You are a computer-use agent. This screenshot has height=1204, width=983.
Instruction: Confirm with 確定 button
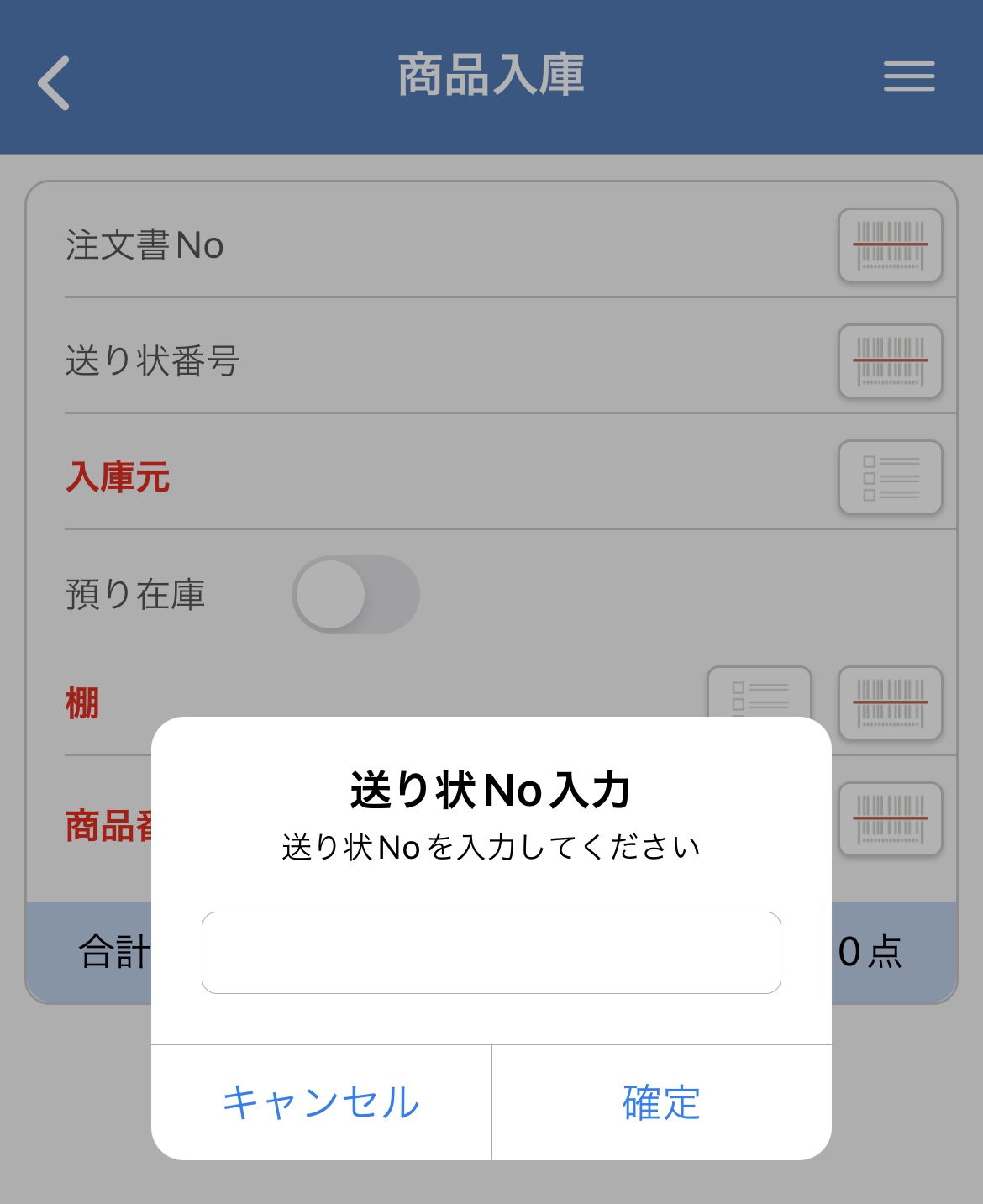point(661,1101)
